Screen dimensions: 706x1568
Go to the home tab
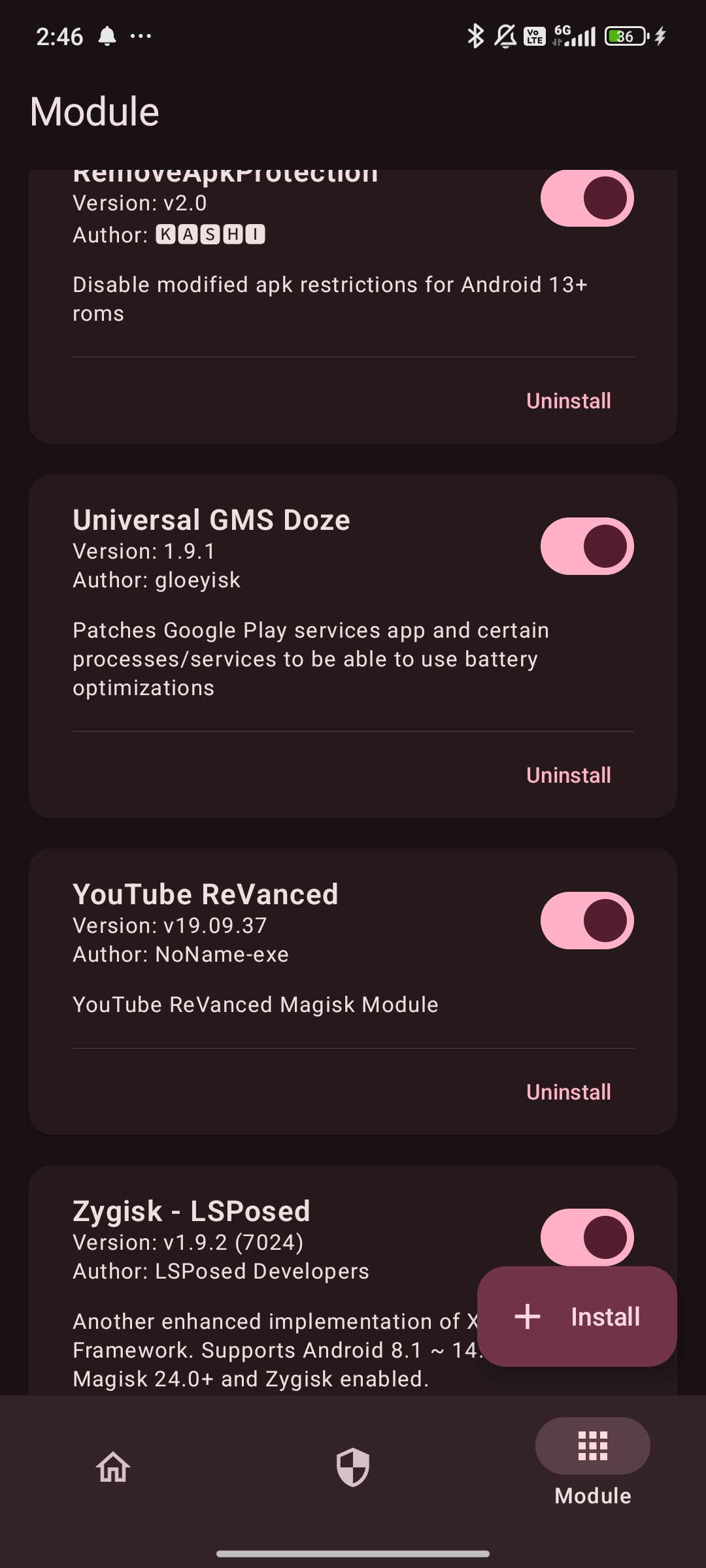pos(113,1467)
